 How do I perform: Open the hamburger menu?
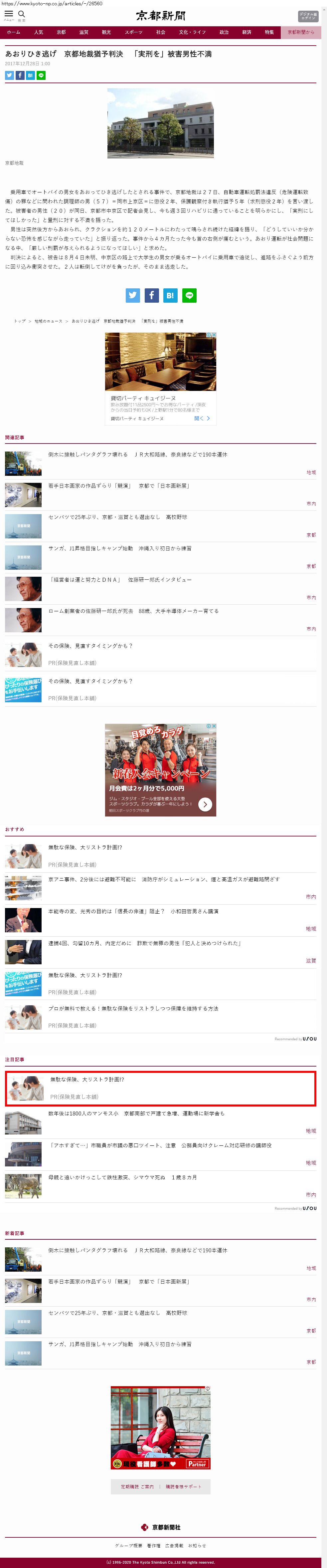pyautogui.click(x=9, y=15)
